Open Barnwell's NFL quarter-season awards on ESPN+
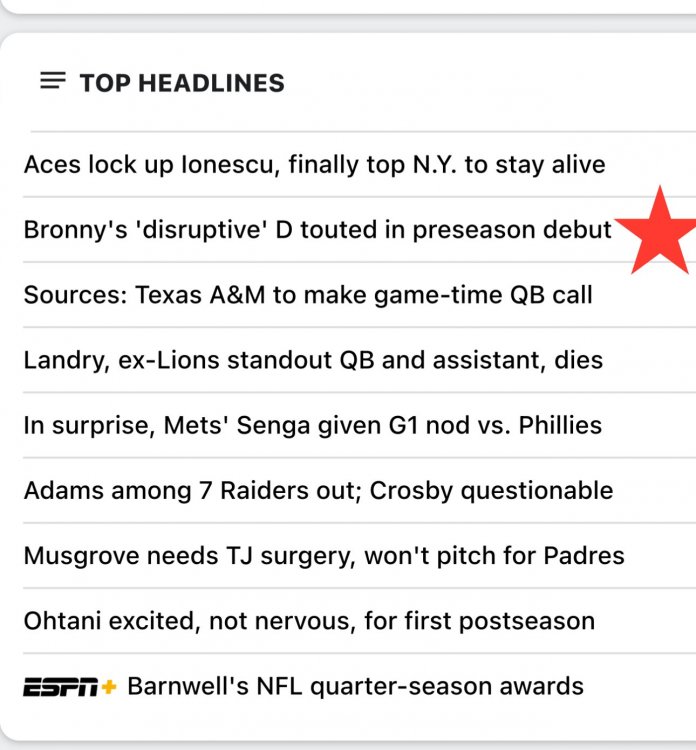 [355, 687]
